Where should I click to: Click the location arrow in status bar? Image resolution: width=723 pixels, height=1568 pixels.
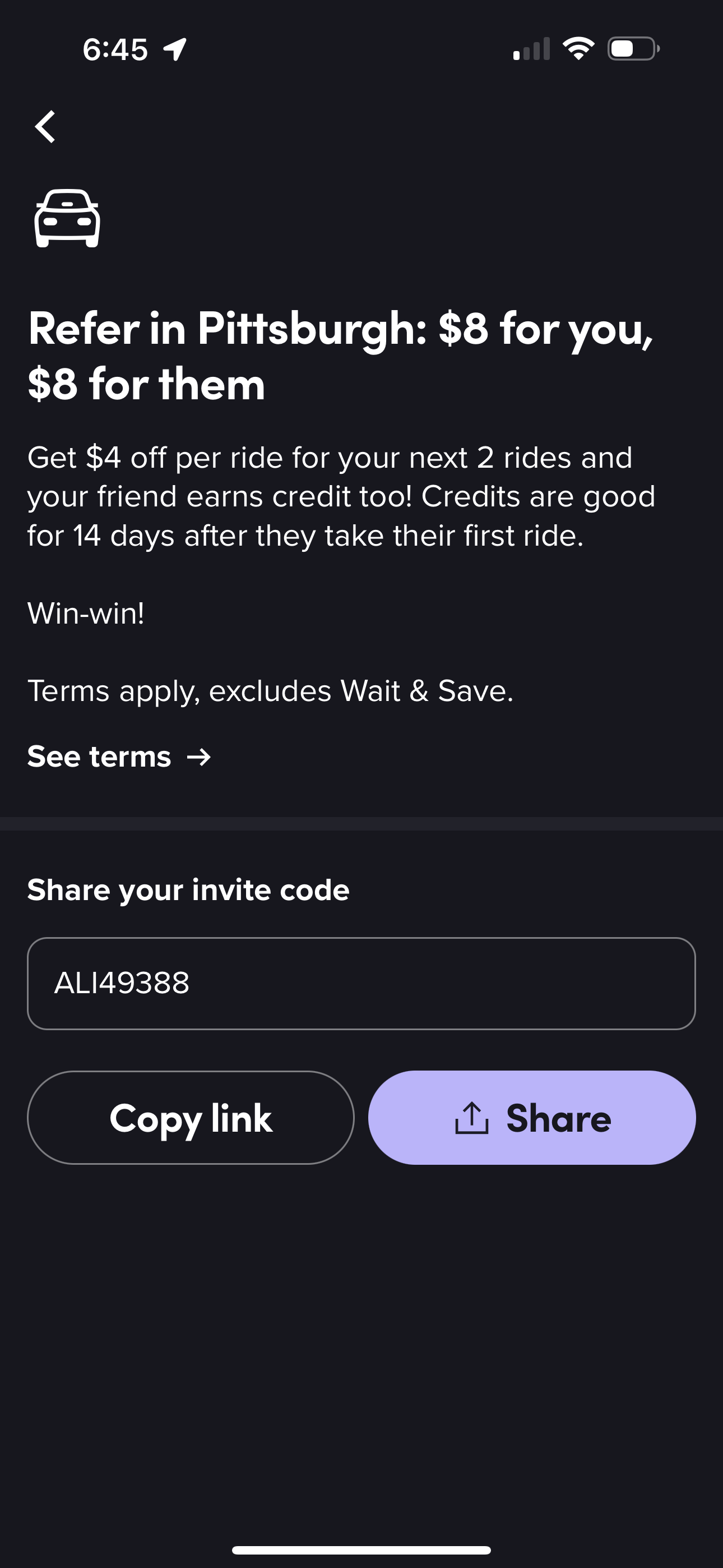[x=173, y=49]
